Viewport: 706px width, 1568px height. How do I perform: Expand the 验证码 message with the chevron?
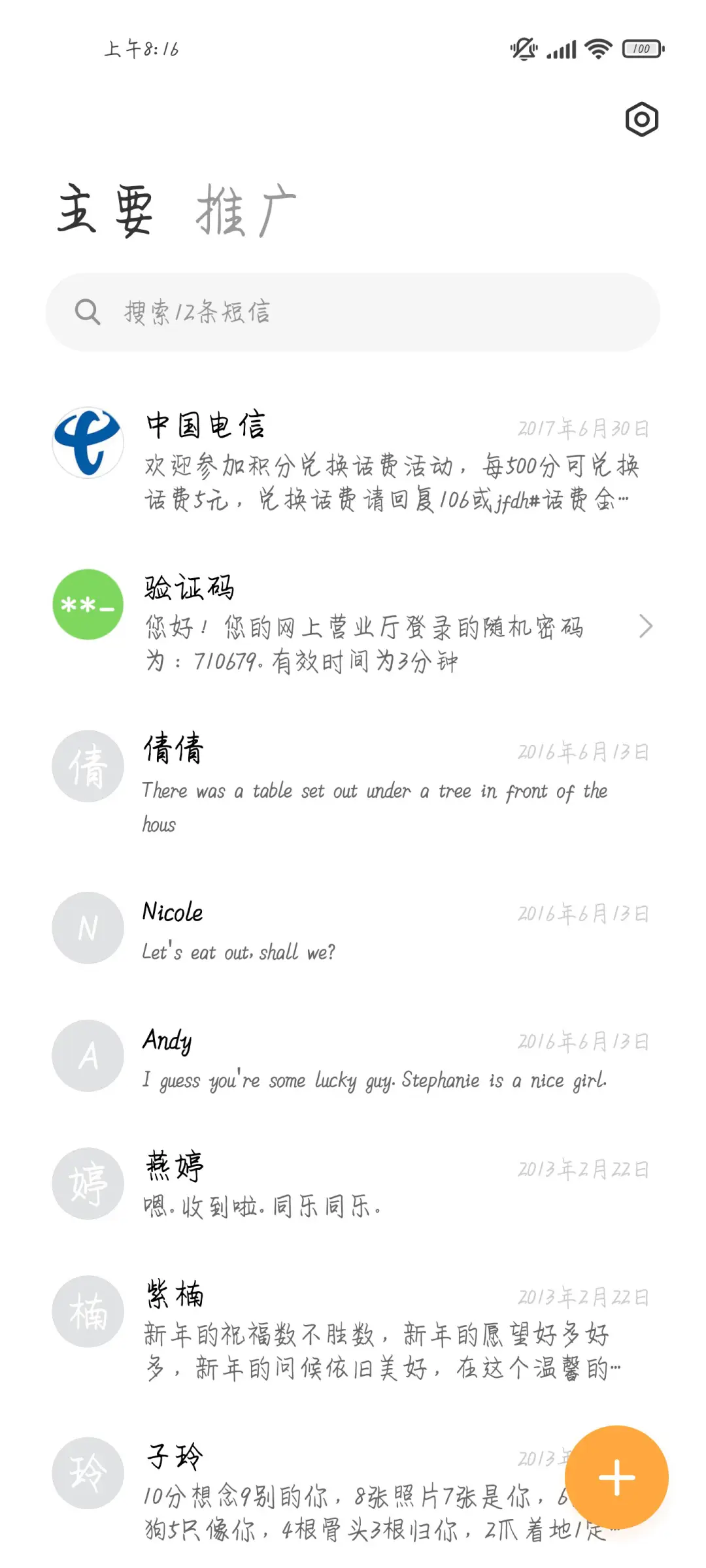coord(647,626)
